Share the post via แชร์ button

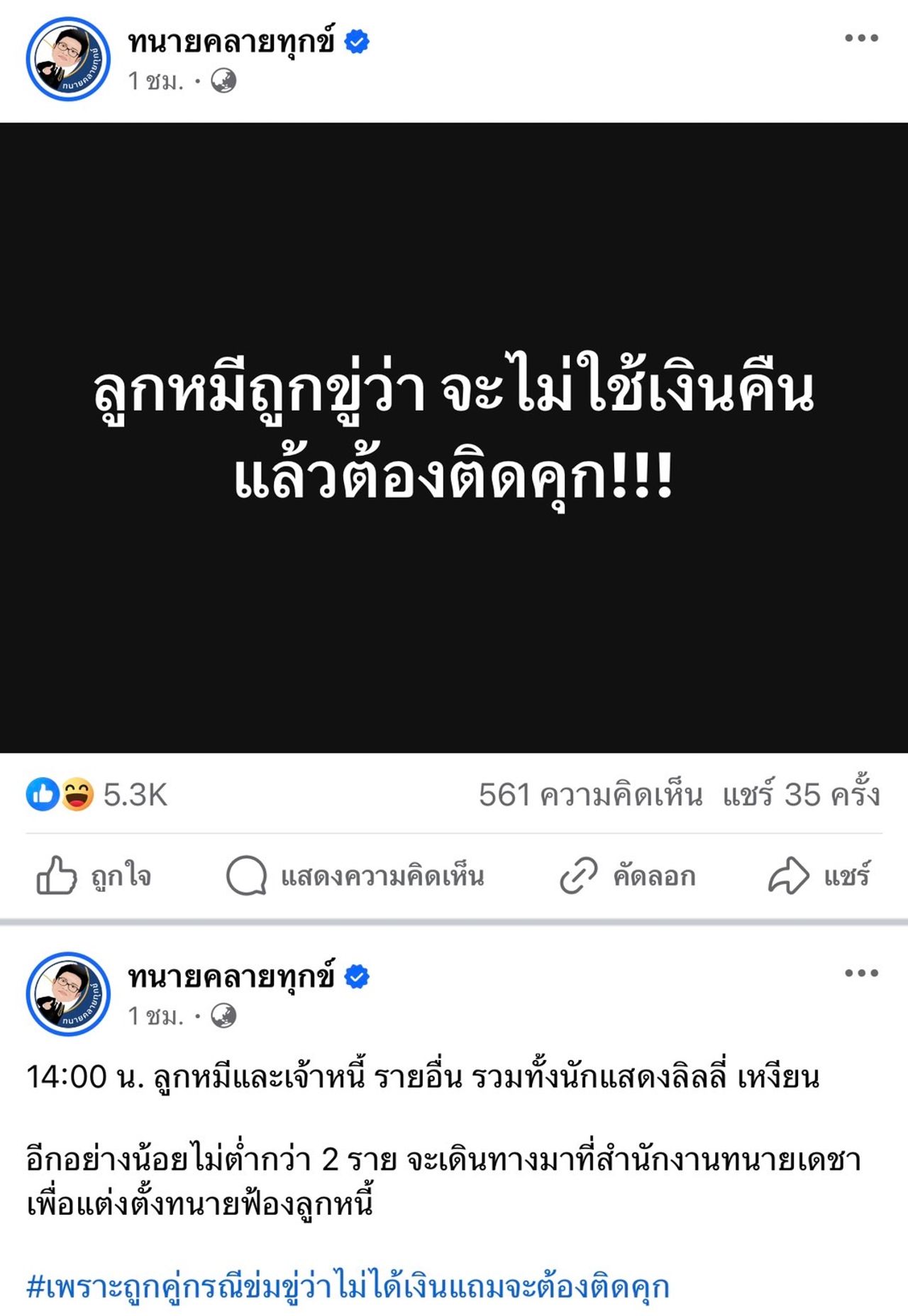(819, 876)
